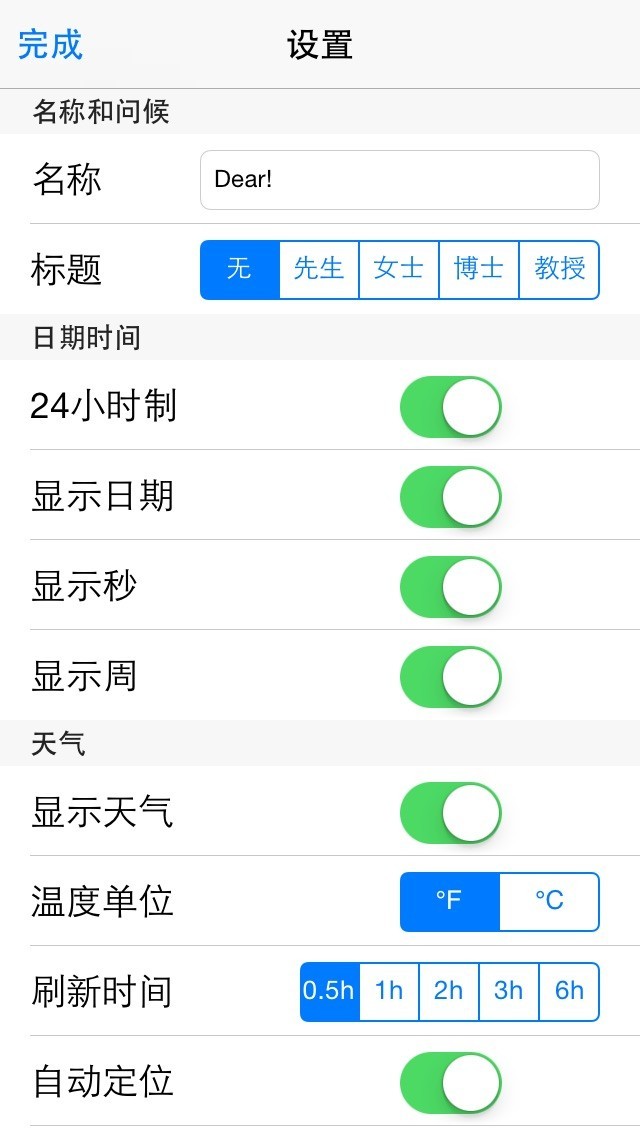Viewport: 640px width, 1136px height.
Task: Edit the 名称 text field
Action: (x=399, y=180)
